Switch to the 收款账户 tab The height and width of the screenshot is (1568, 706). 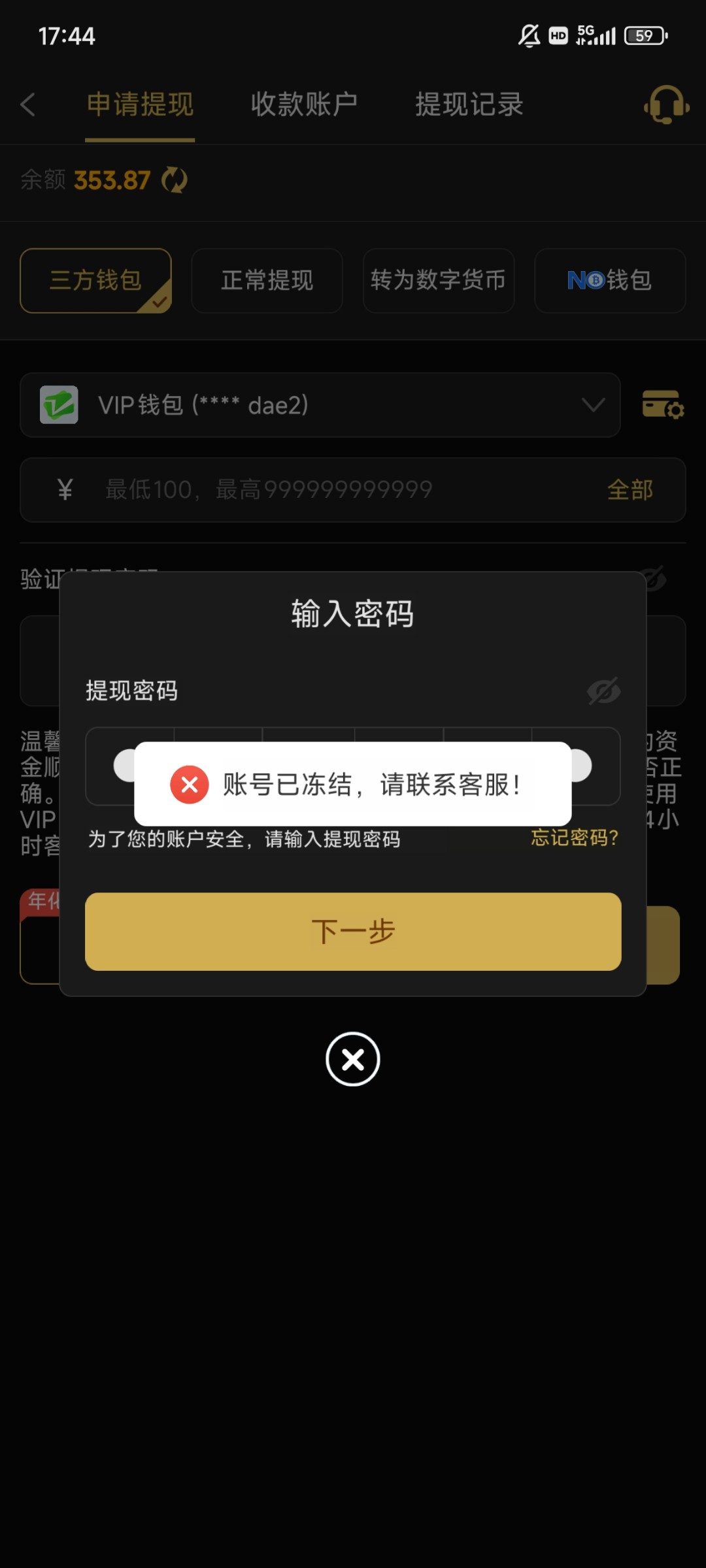click(x=303, y=105)
